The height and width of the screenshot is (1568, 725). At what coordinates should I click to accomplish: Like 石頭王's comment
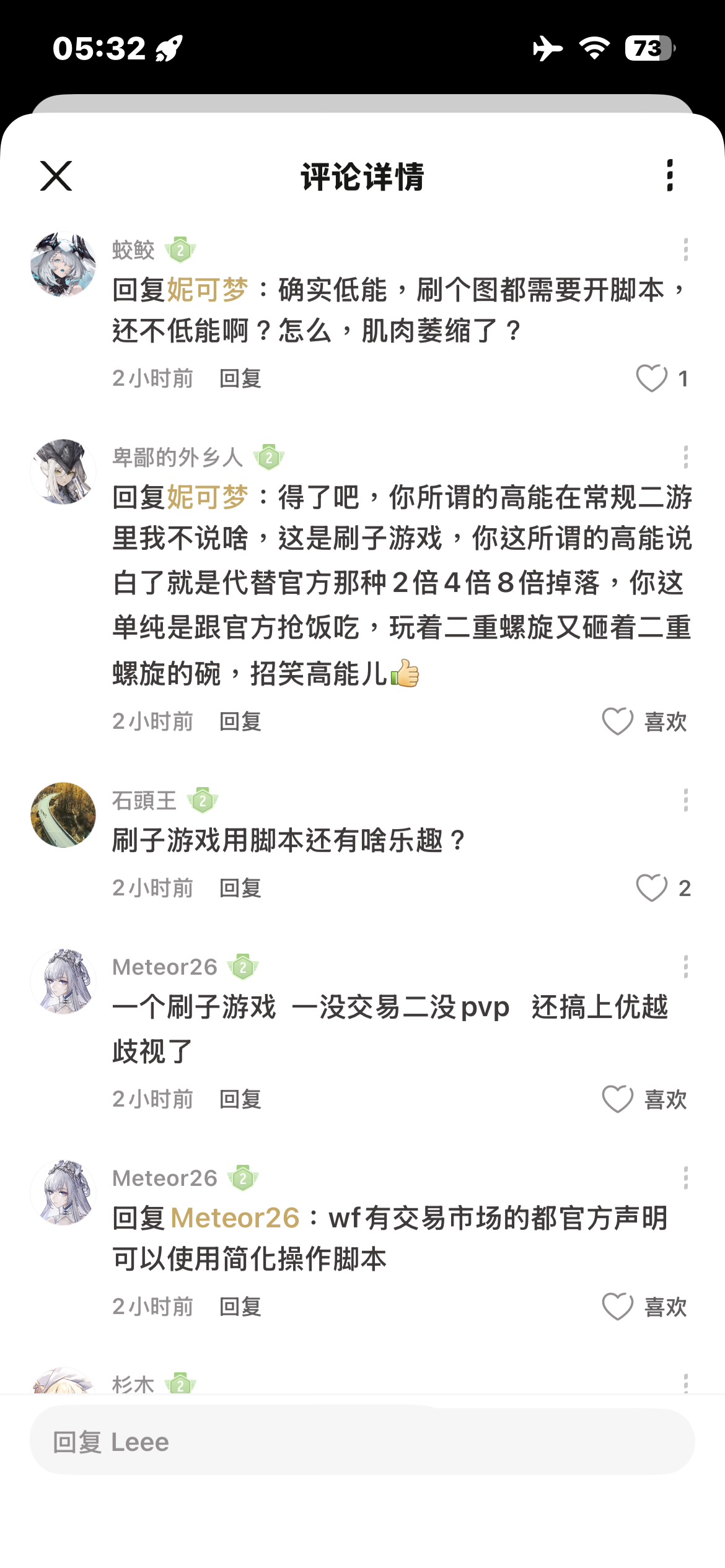pyautogui.click(x=652, y=888)
